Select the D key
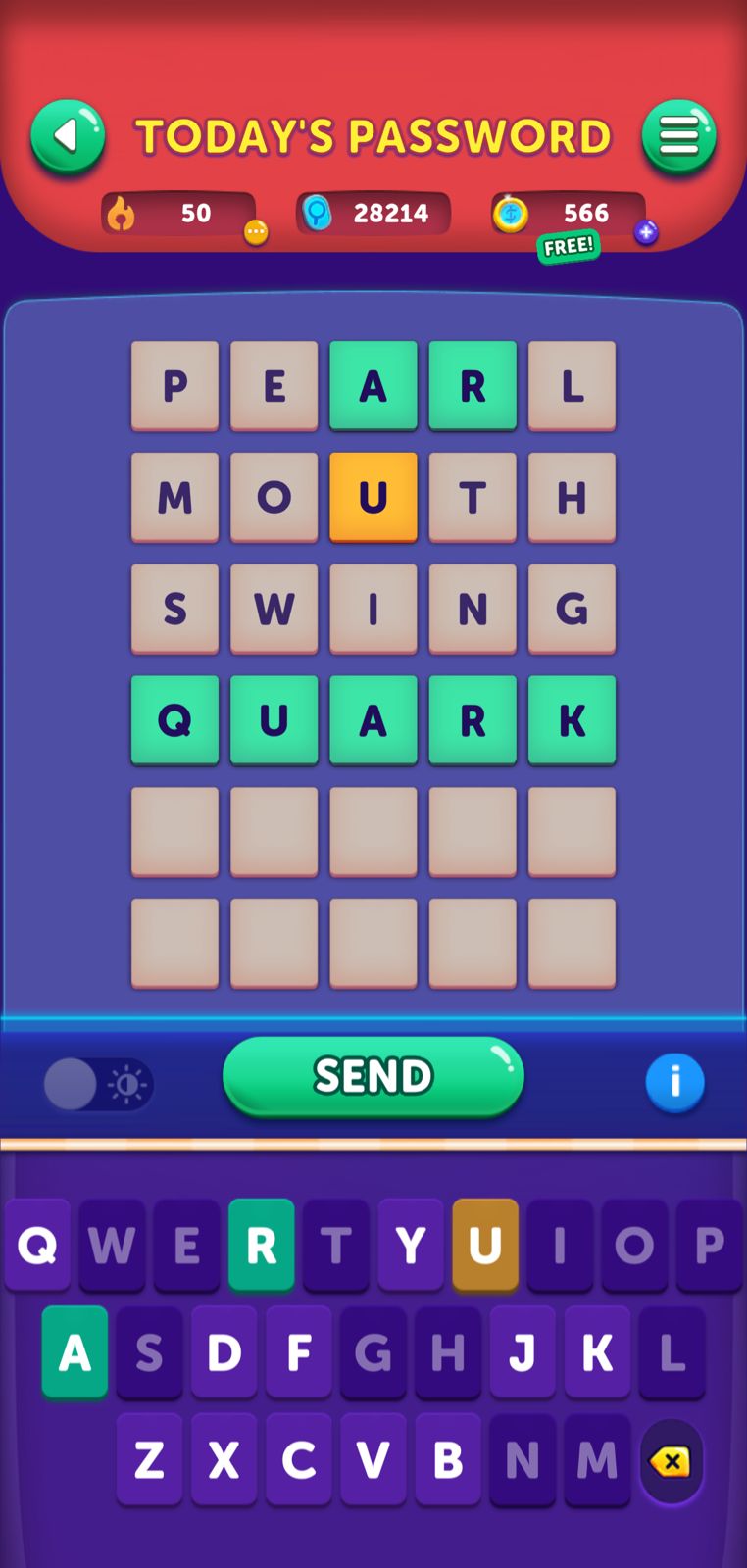 point(224,1353)
